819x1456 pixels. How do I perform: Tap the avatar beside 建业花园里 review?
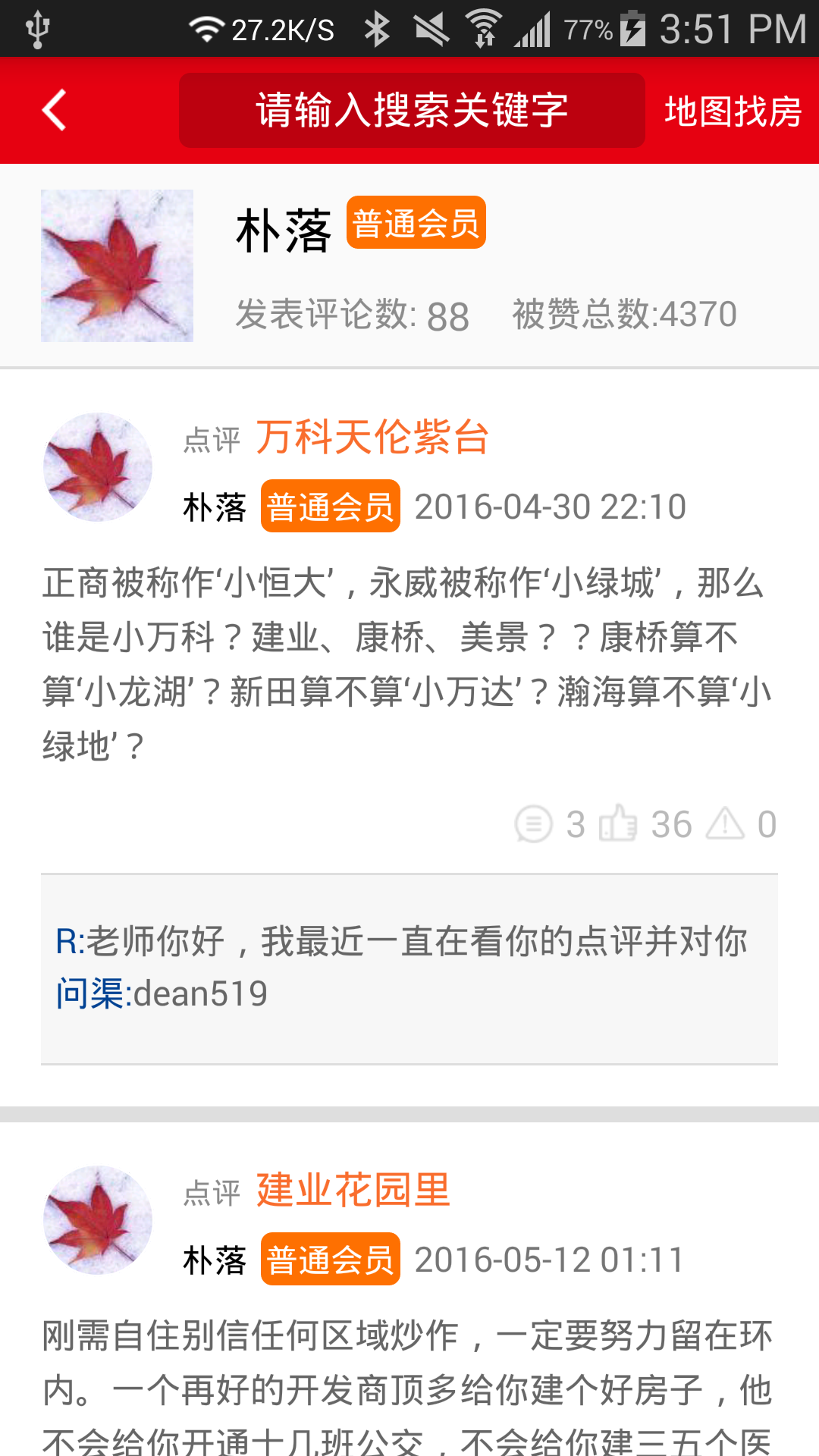click(x=98, y=1220)
